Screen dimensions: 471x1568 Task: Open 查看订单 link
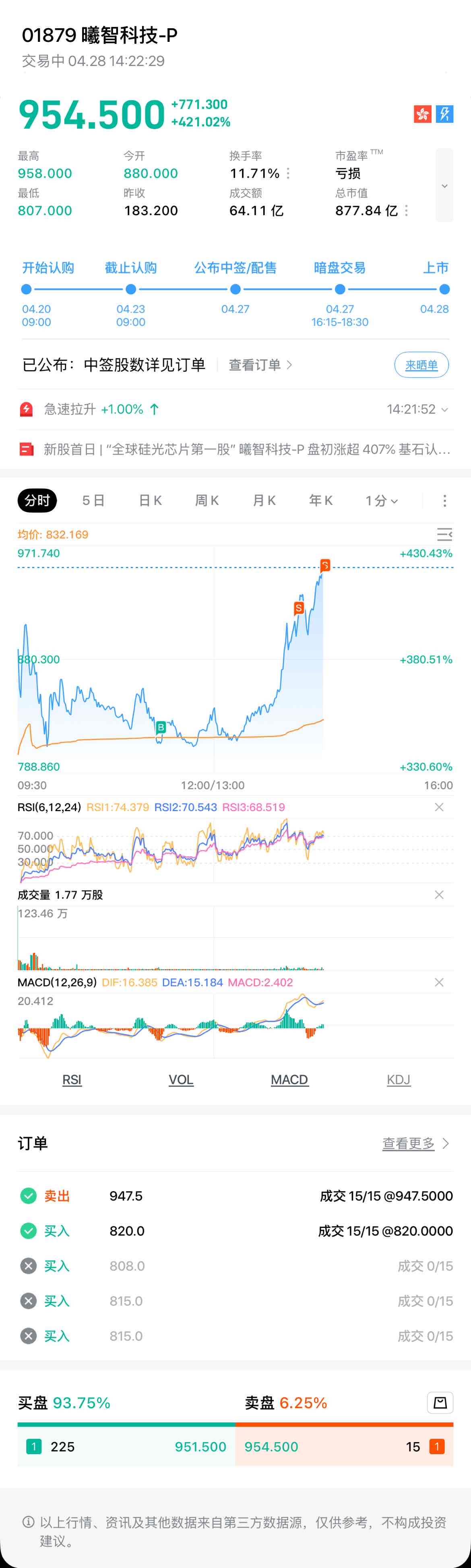(x=260, y=365)
